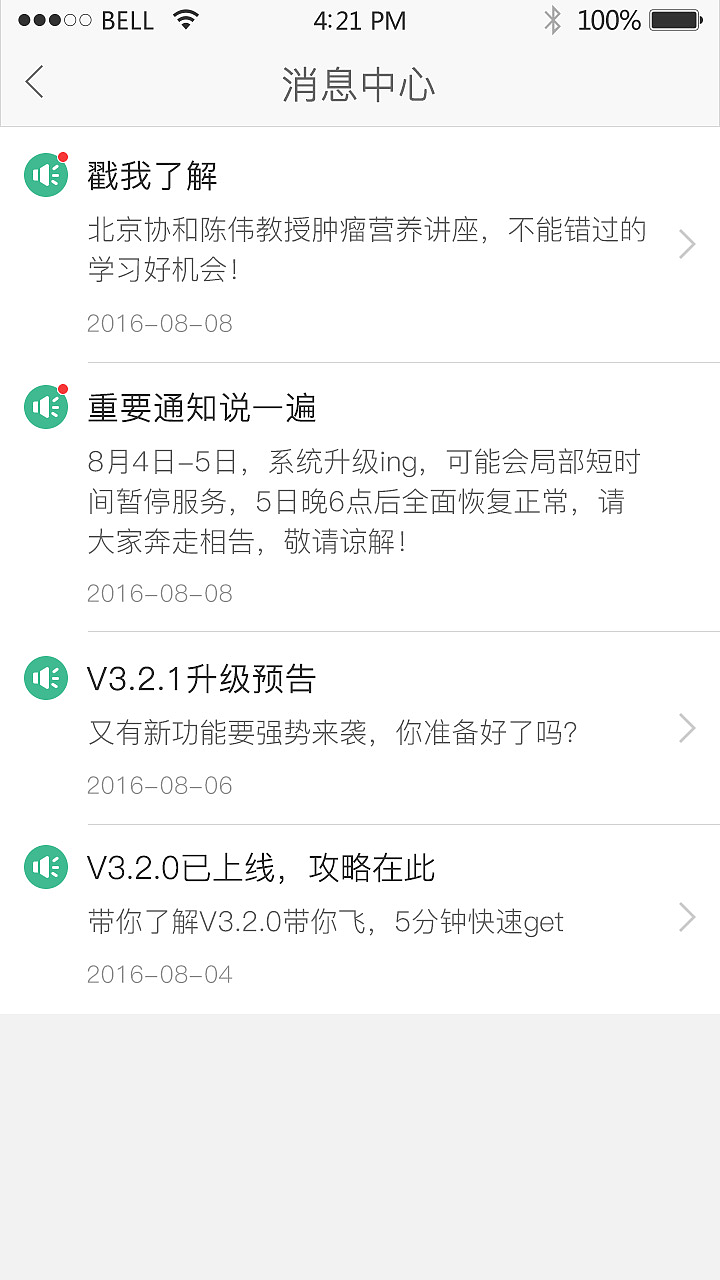The height and width of the screenshot is (1280, 720).
Task: Select the 消息中心 title
Action: pos(360,86)
